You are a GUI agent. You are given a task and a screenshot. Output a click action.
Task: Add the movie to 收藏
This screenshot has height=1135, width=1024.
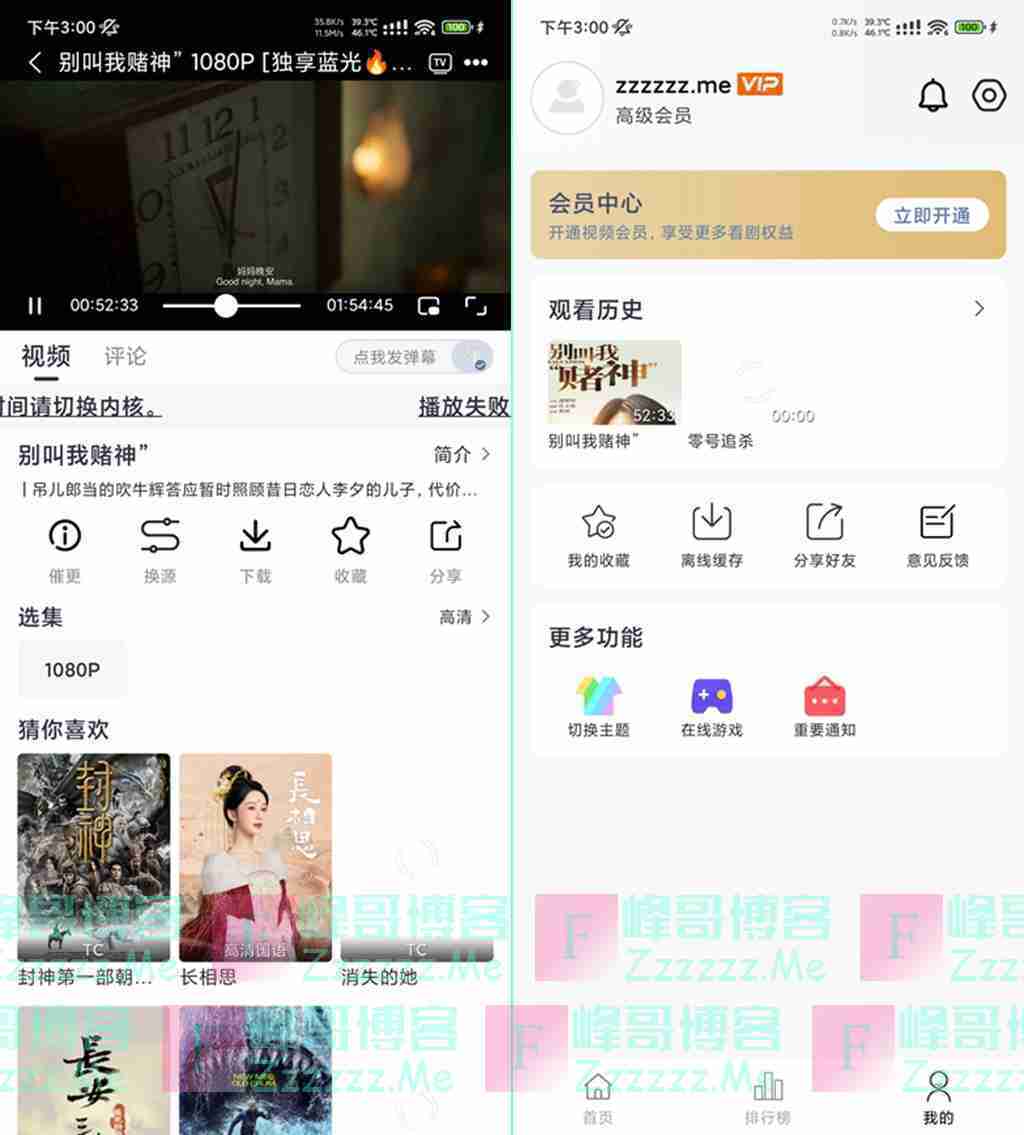[350, 549]
